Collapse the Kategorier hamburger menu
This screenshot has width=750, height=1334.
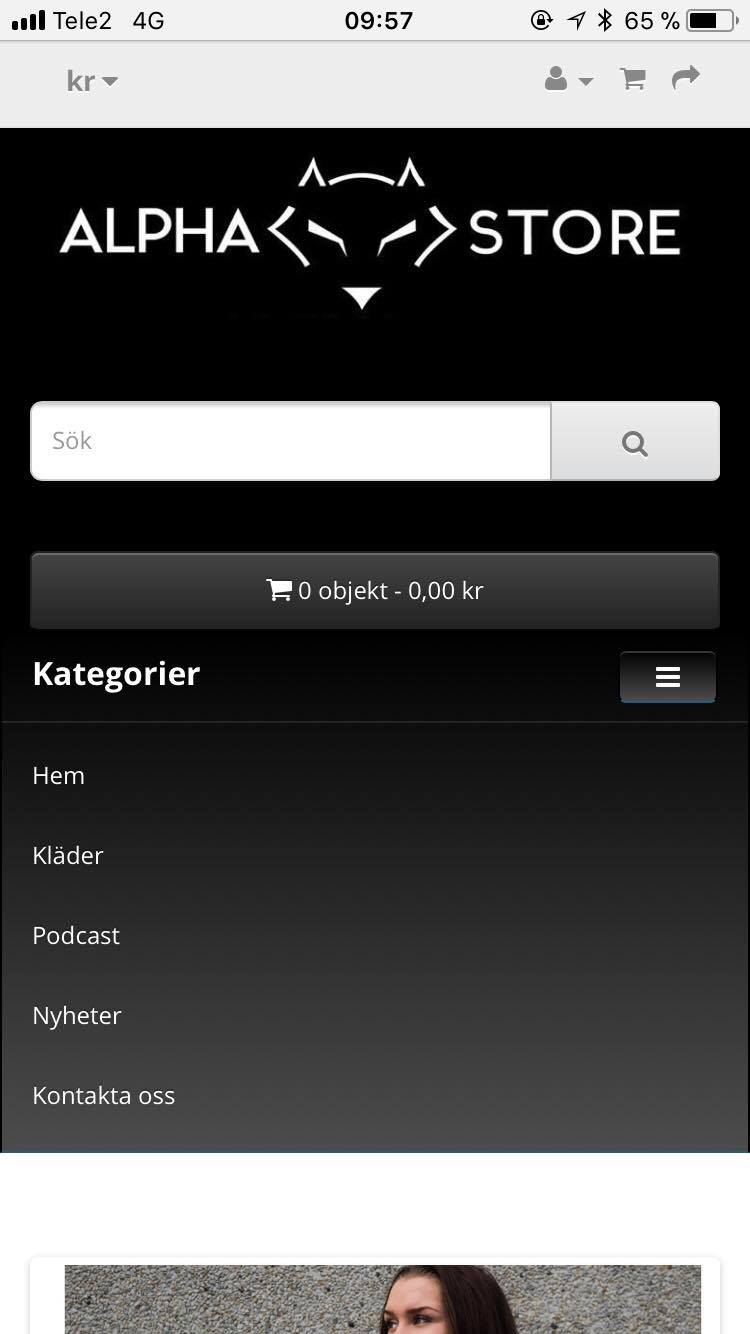point(667,677)
